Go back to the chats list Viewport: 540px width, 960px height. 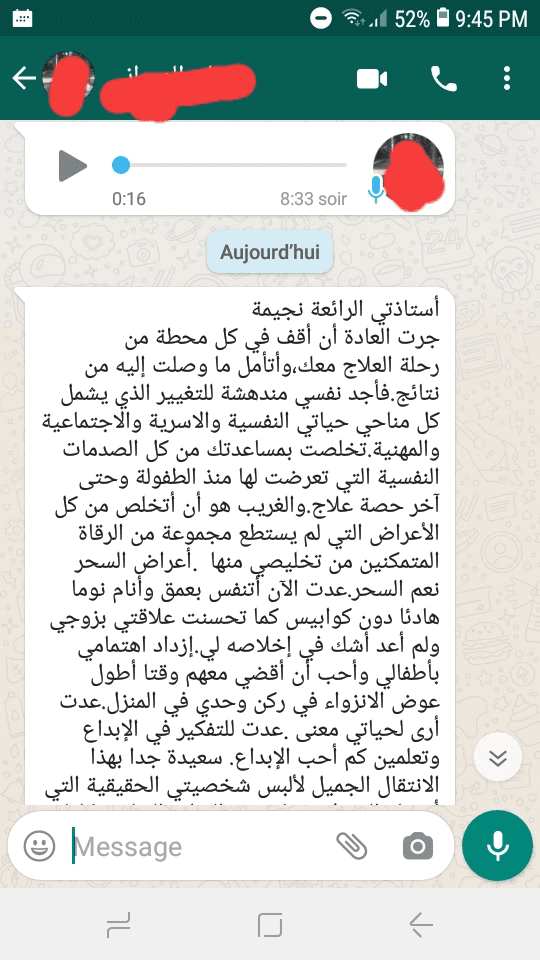tap(24, 78)
